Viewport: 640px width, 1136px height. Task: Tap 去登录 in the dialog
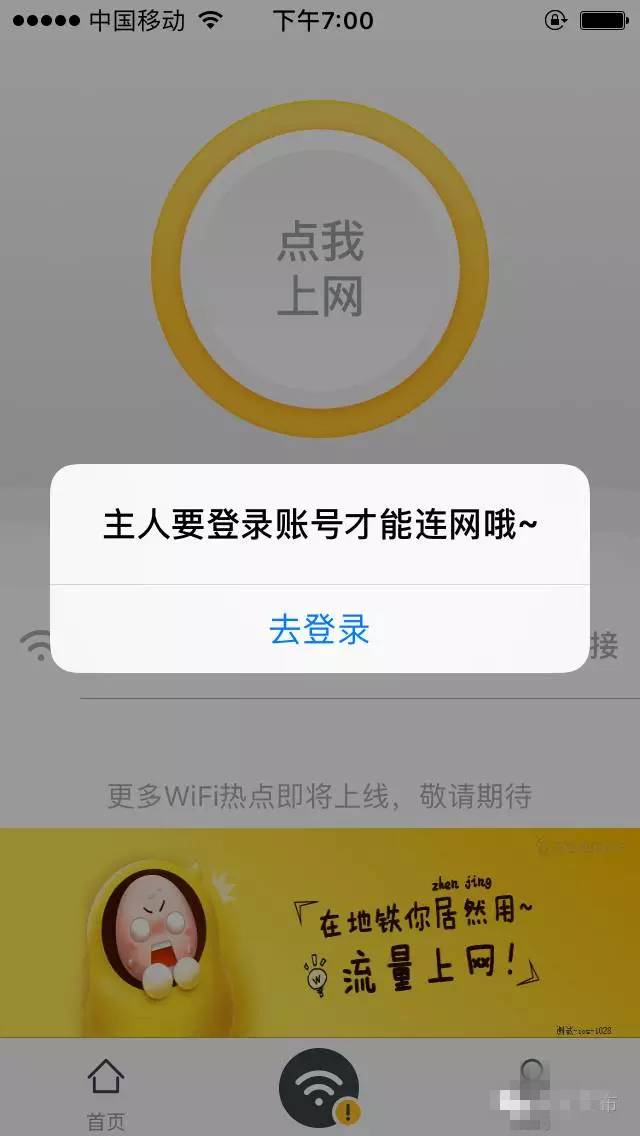(320, 629)
